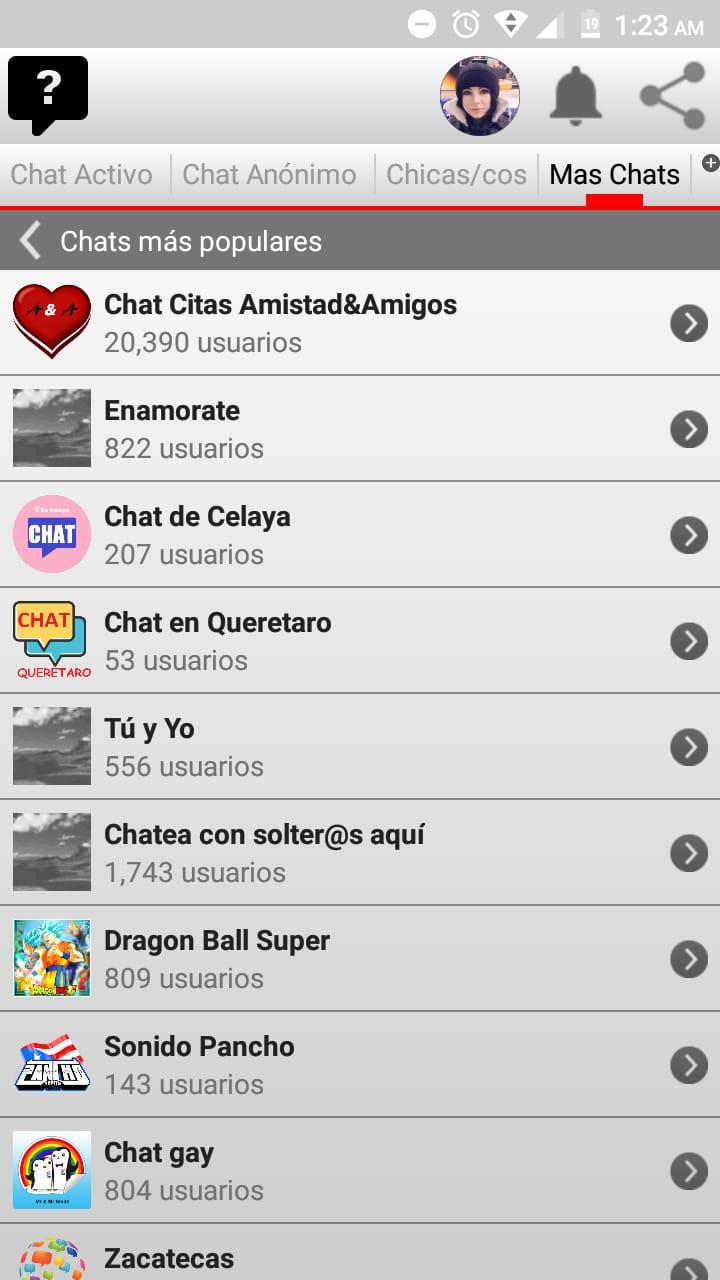
Task: Share this app
Action: 672,96
